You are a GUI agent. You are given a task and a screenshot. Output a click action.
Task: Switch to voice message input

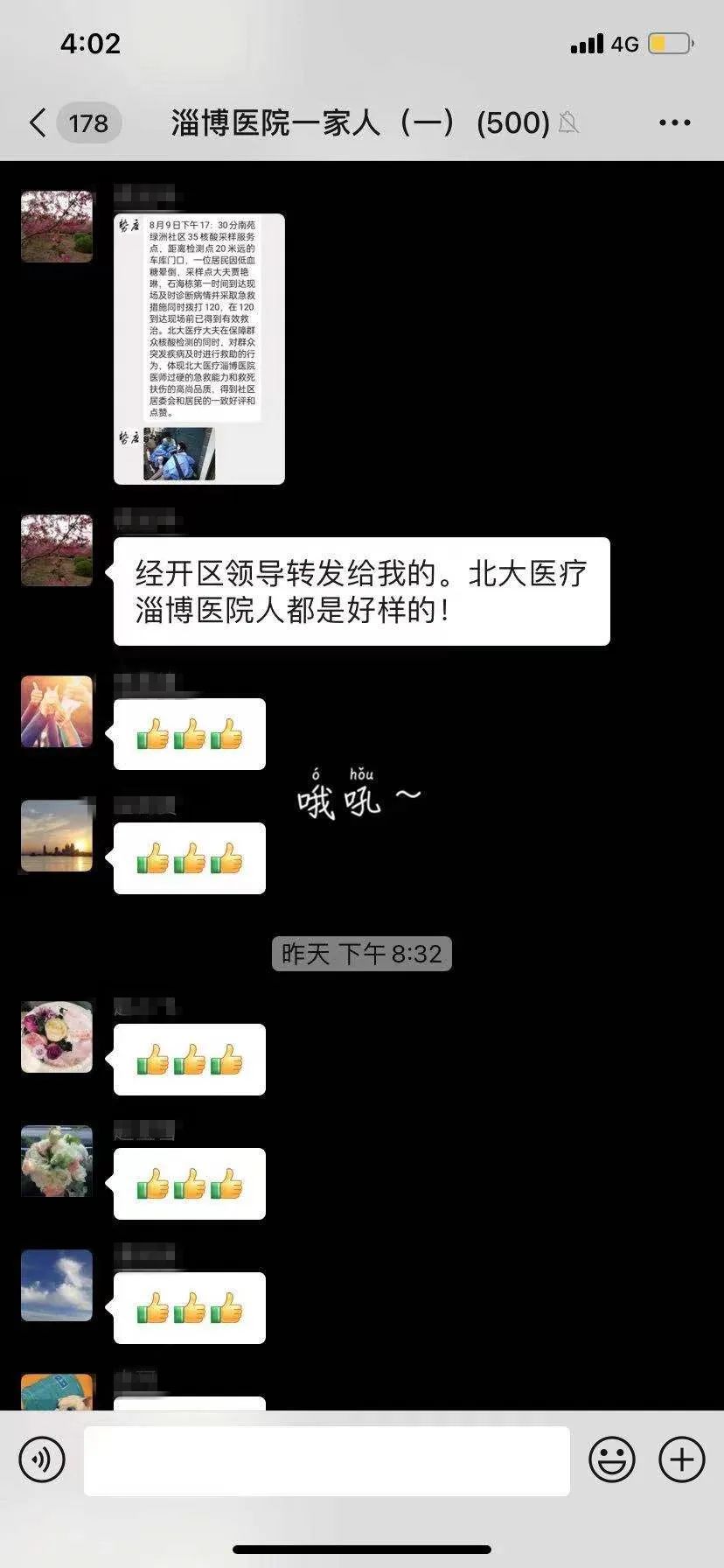pos(42,1460)
